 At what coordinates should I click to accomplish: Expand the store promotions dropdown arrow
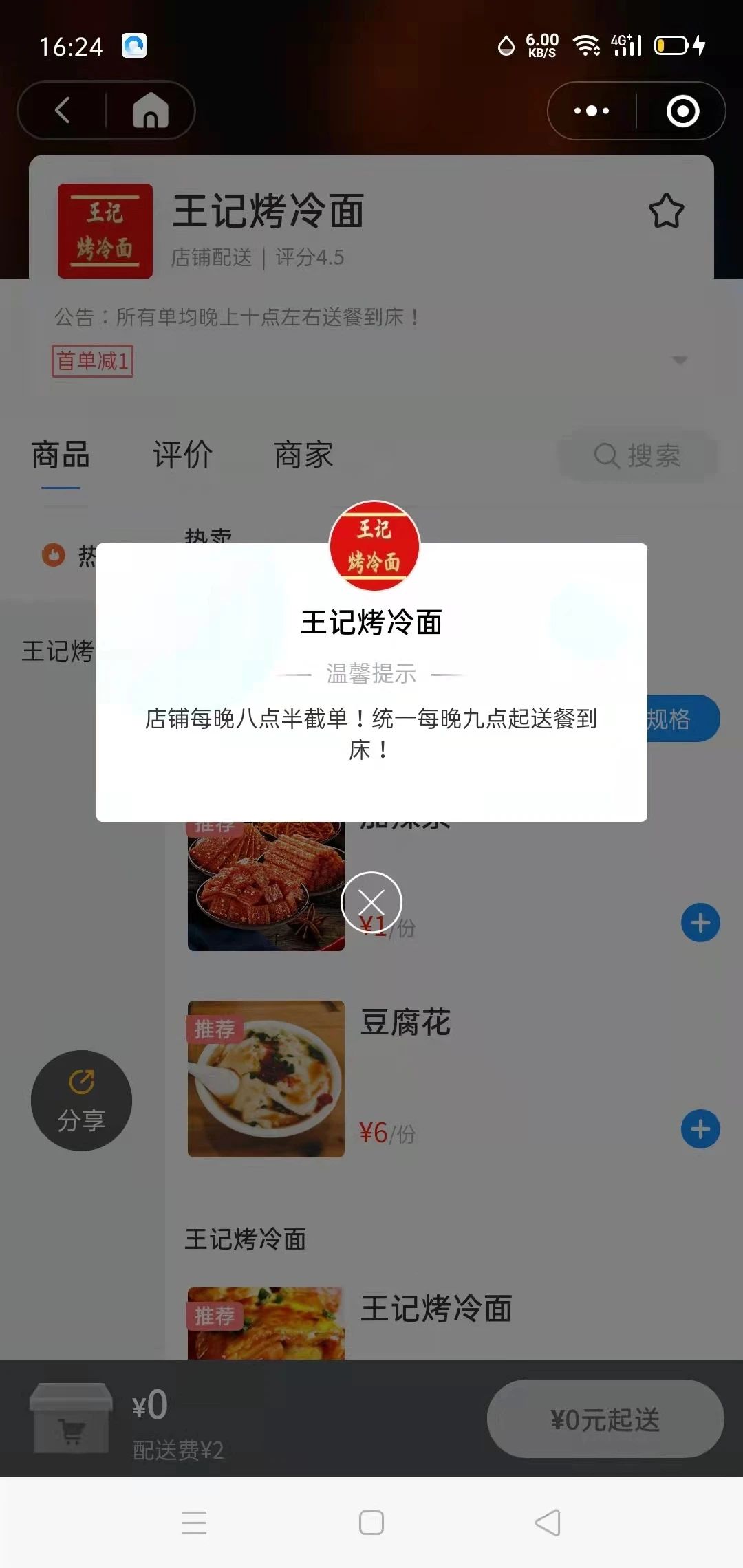tap(680, 360)
